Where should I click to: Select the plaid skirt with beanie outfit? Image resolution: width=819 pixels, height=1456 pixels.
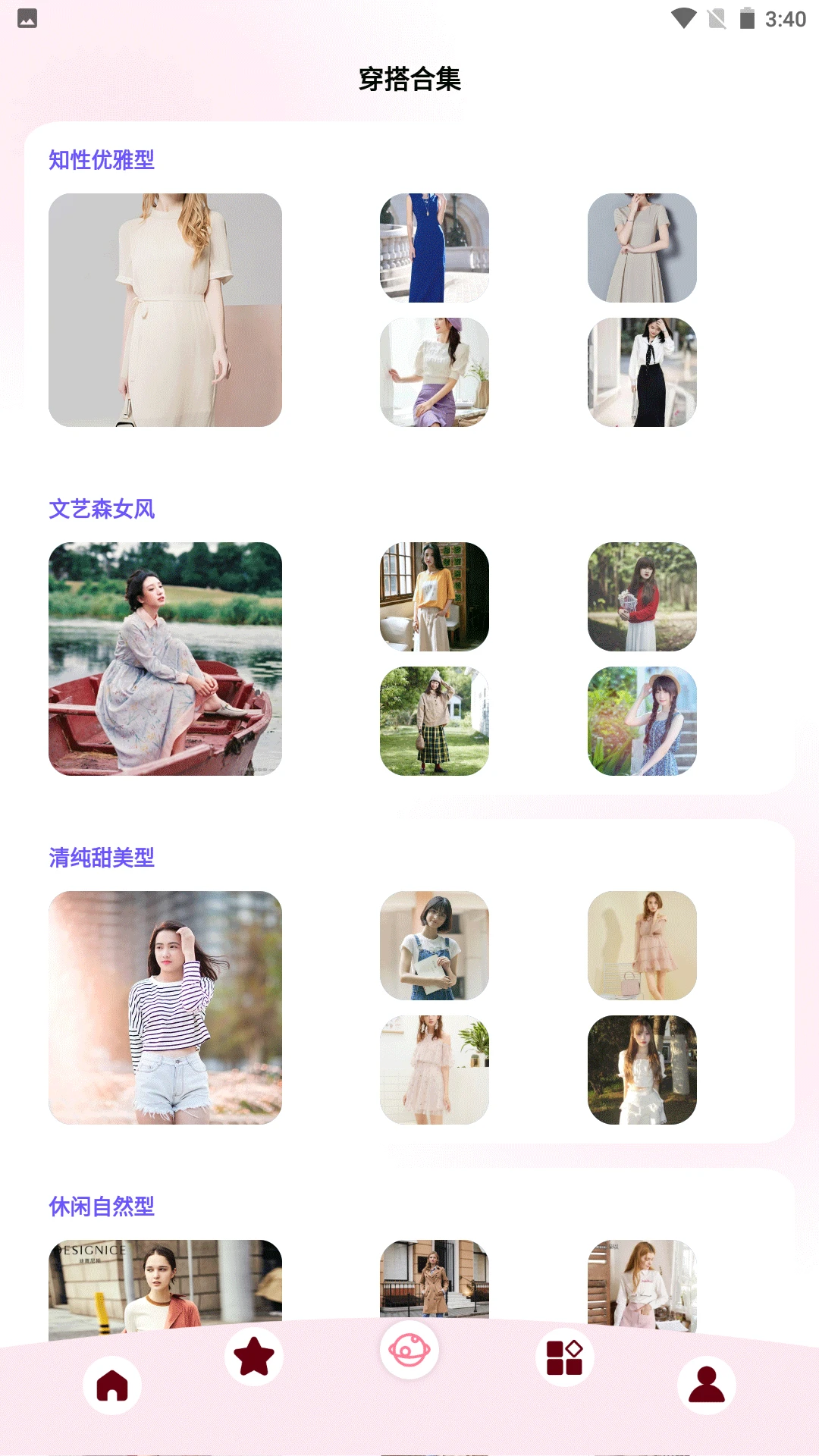(x=434, y=721)
